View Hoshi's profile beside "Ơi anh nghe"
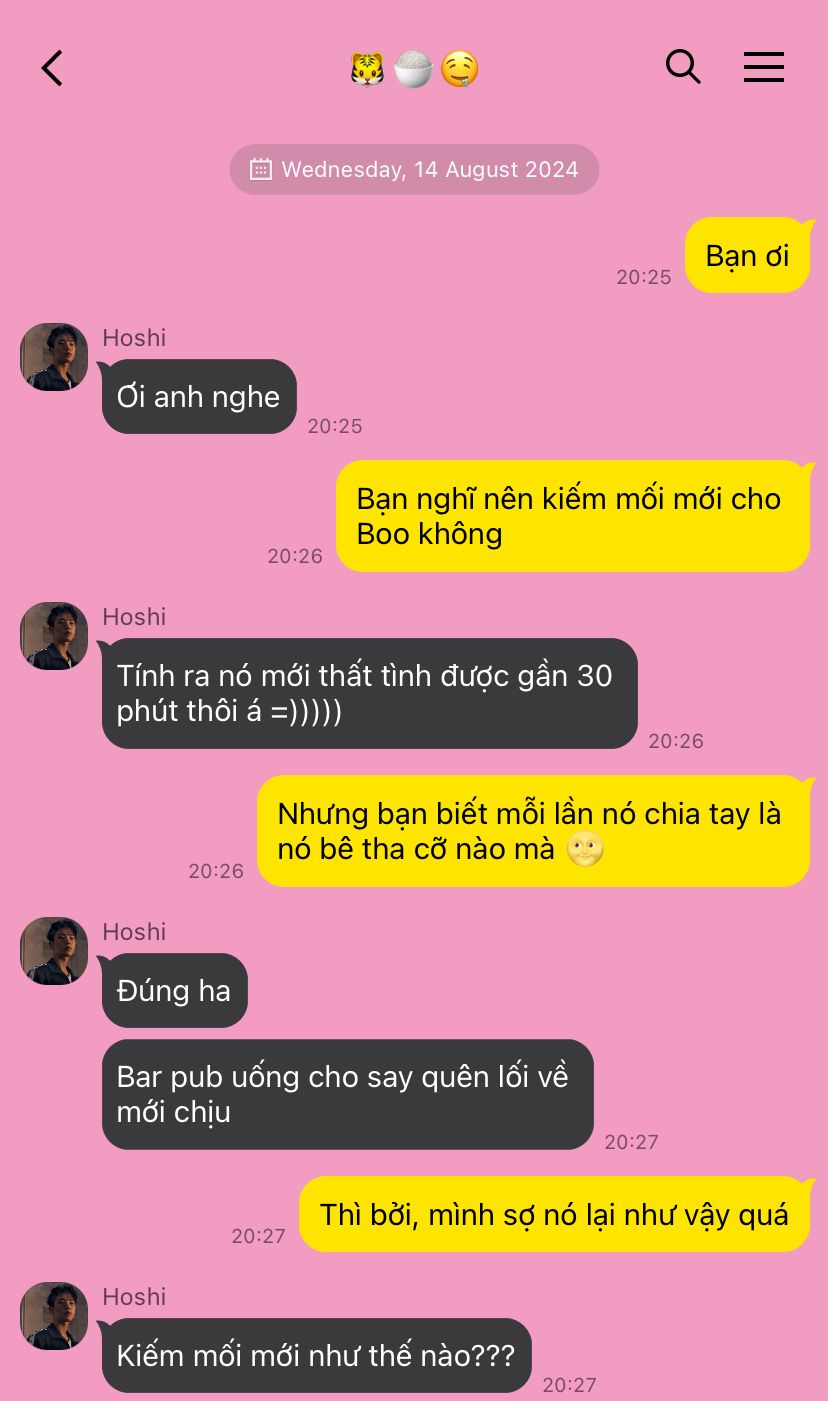This screenshot has height=1401, width=828. click(x=54, y=357)
